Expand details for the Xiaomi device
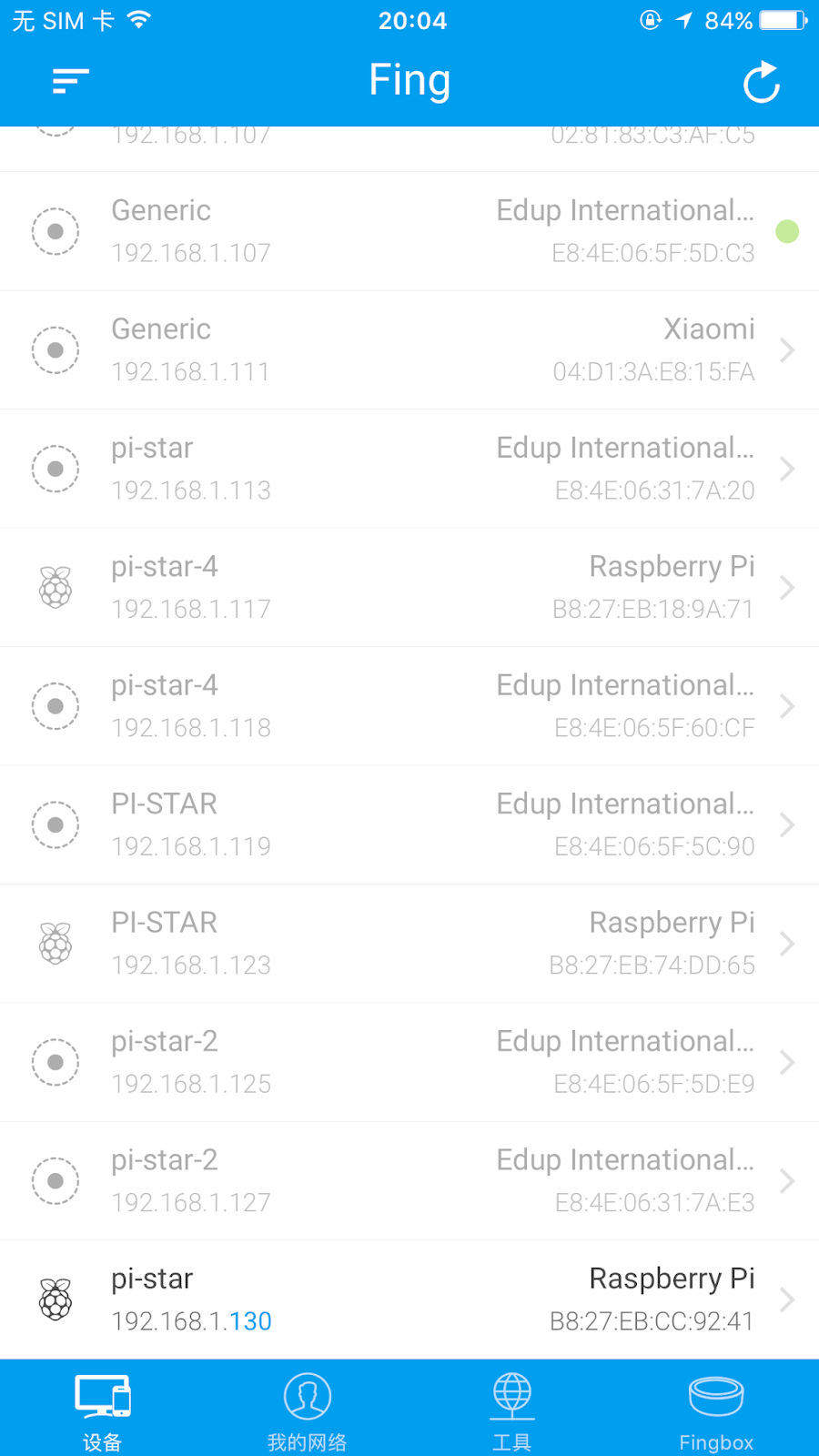This screenshot has height=1456, width=819. tap(786, 349)
